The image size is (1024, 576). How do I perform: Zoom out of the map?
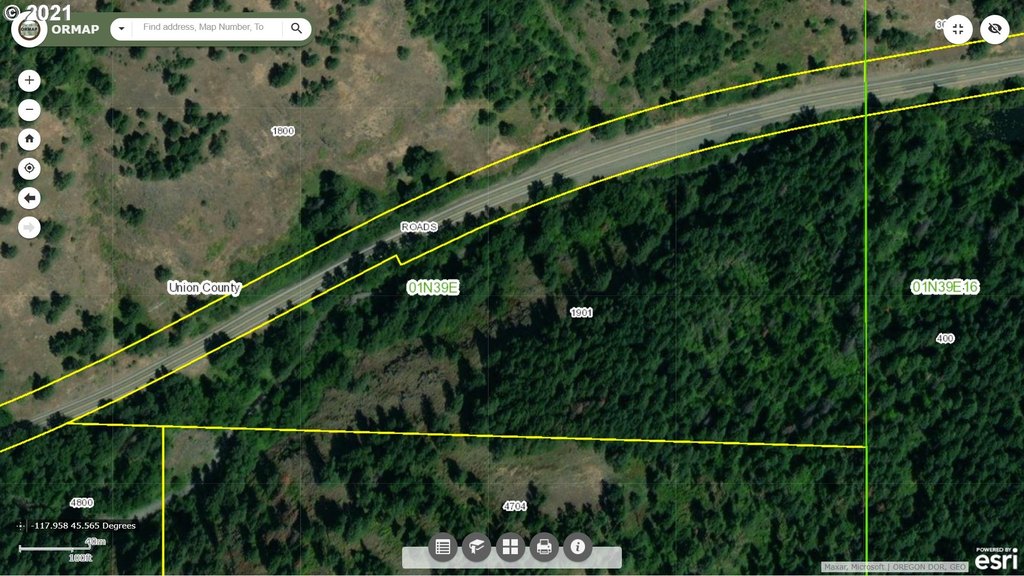(30, 110)
